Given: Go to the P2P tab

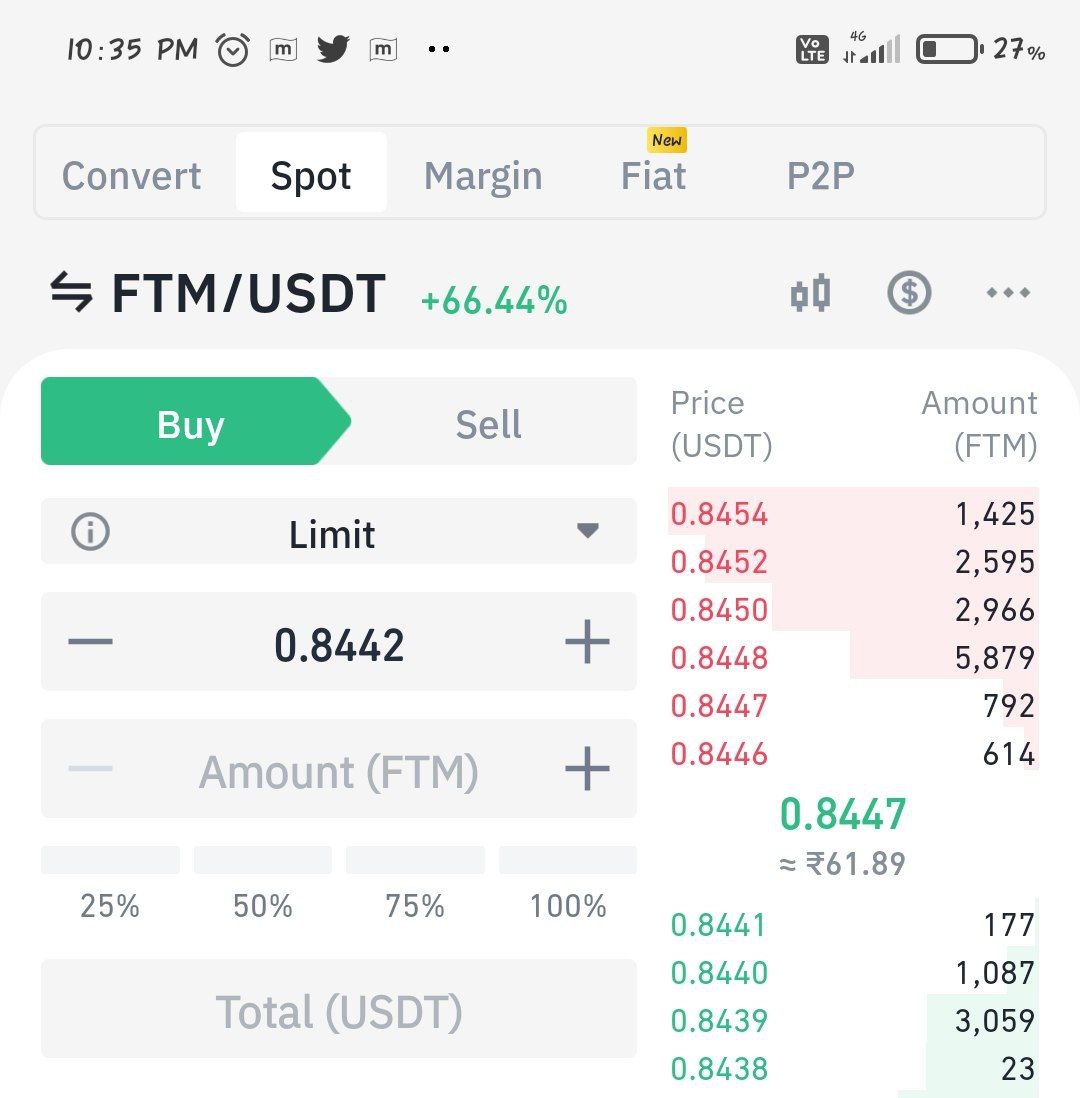Looking at the screenshot, I should (x=820, y=176).
